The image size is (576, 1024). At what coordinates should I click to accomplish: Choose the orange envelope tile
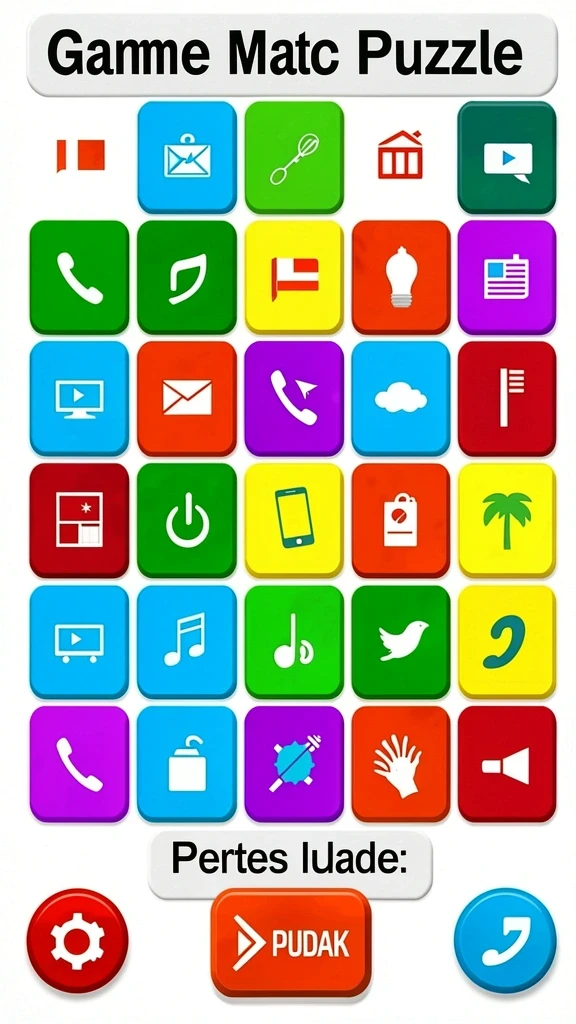click(x=187, y=398)
